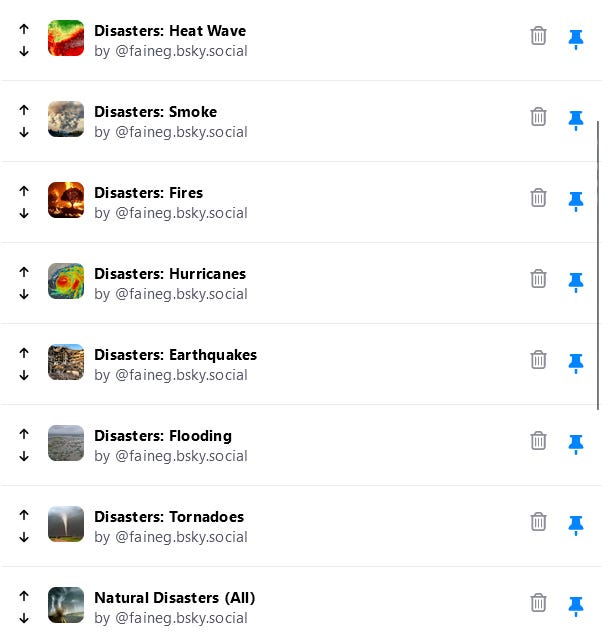
Task: Delete the Disasters: Heat Wave feed
Action: pyautogui.click(x=538, y=36)
